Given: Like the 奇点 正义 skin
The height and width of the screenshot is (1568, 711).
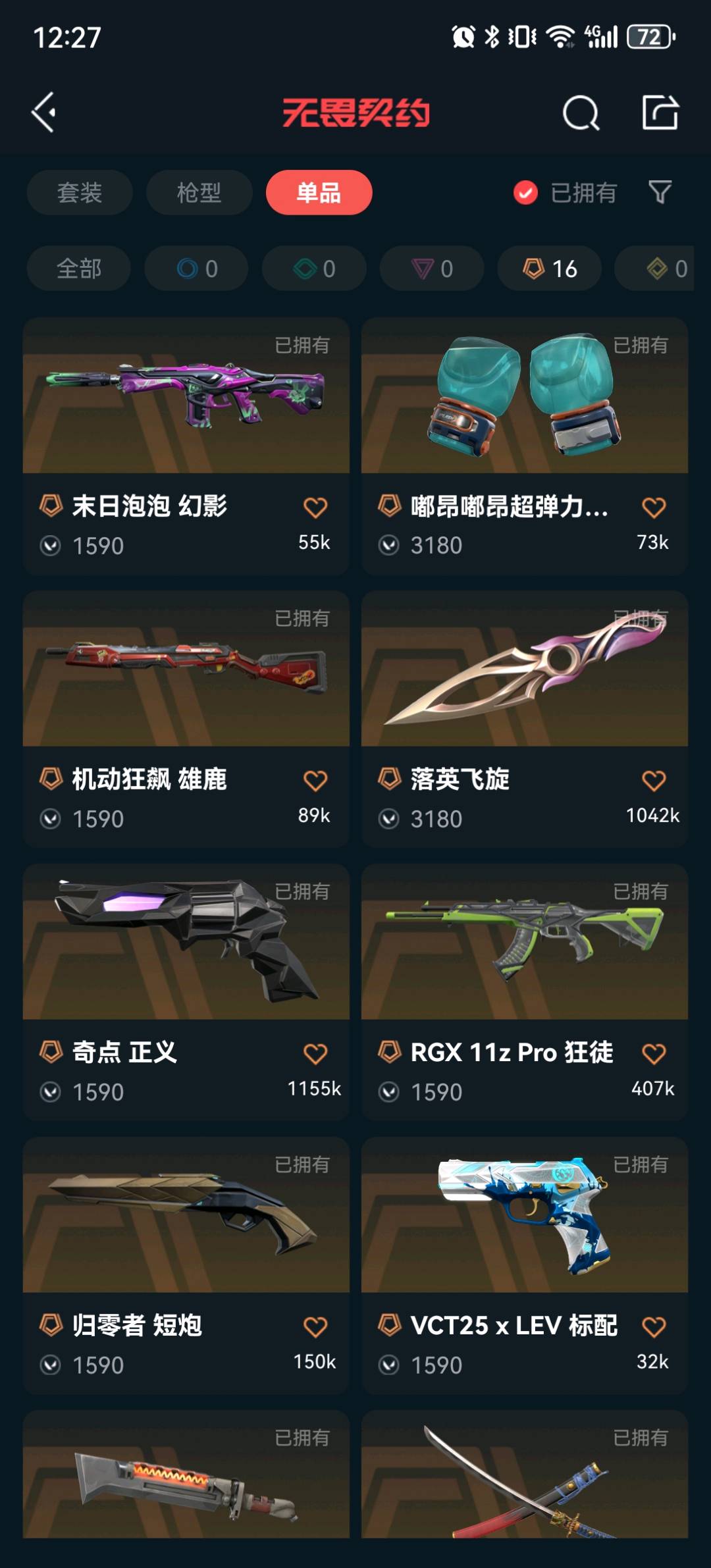Looking at the screenshot, I should click(315, 1053).
